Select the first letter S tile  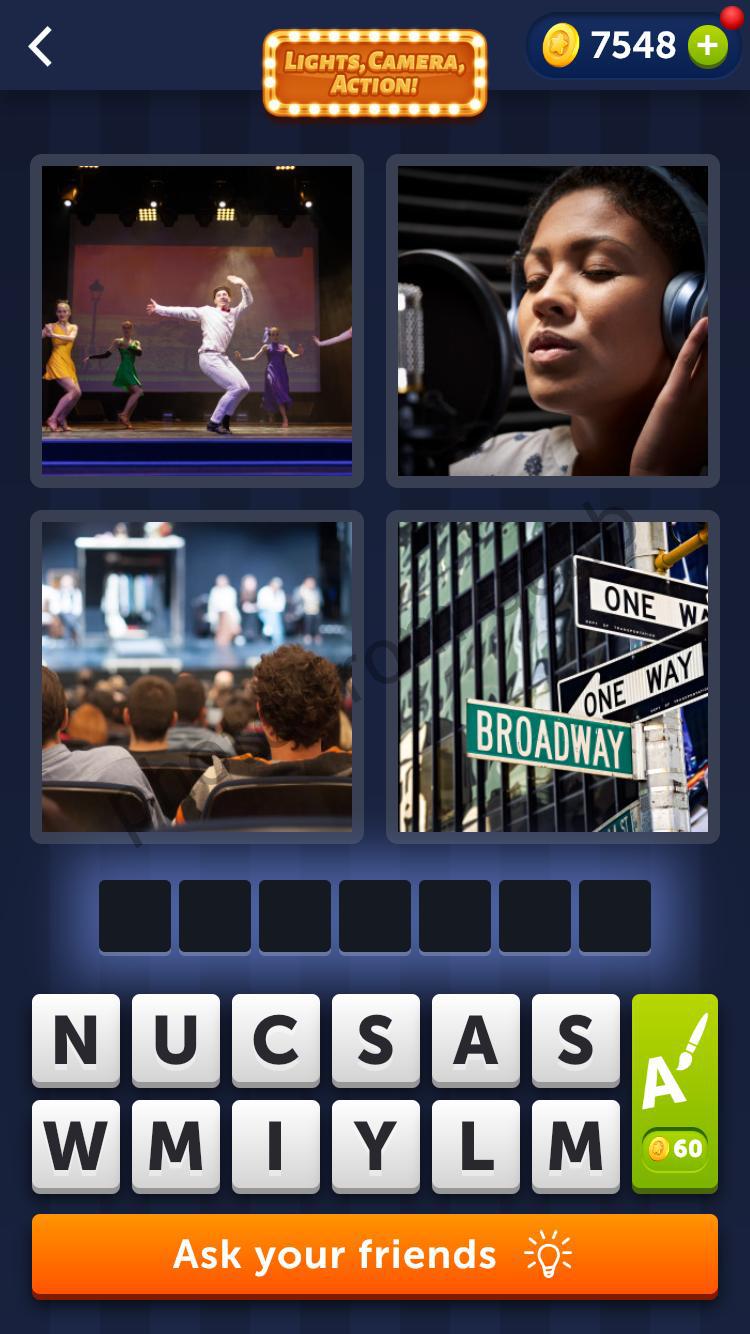tap(375, 1040)
